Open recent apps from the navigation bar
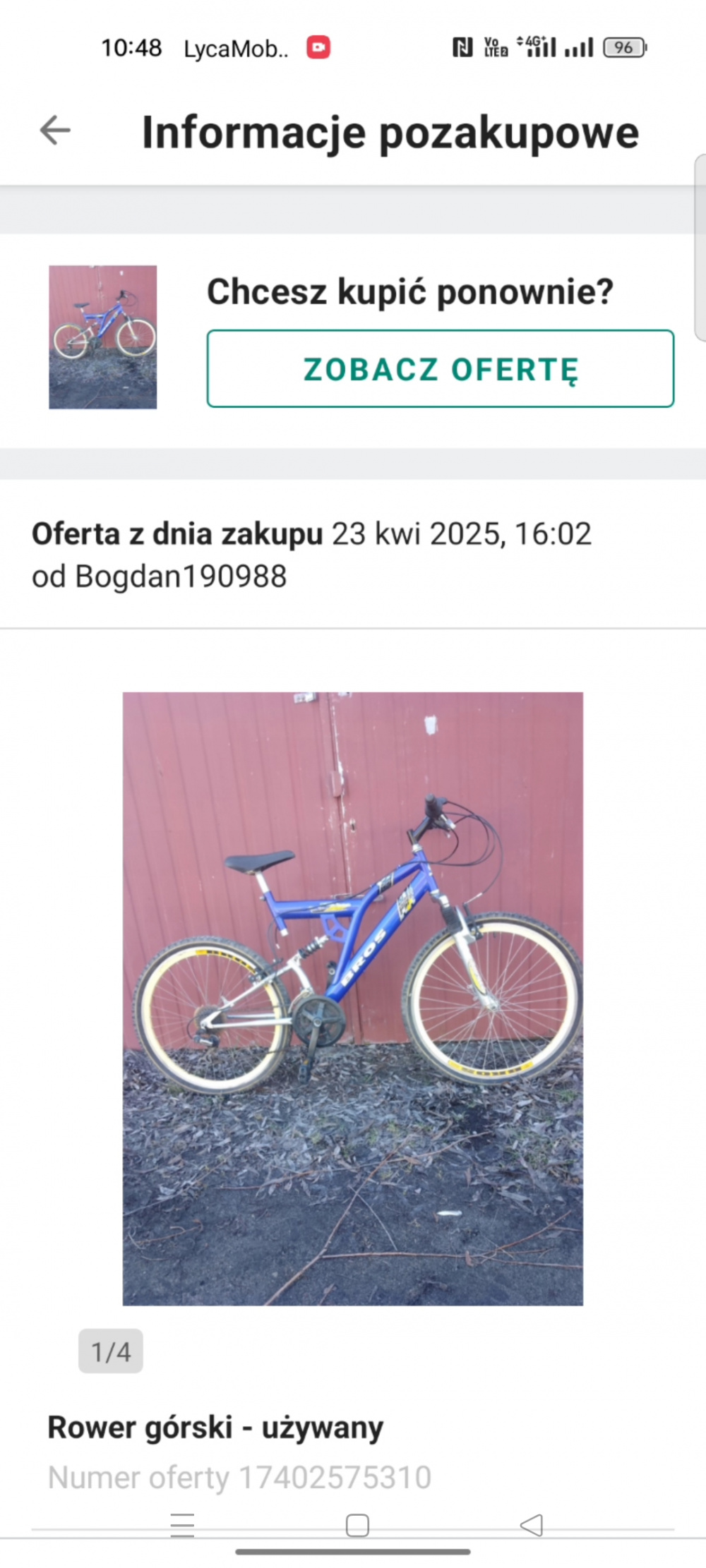706x1568 pixels. pyautogui.click(x=182, y=1525)
